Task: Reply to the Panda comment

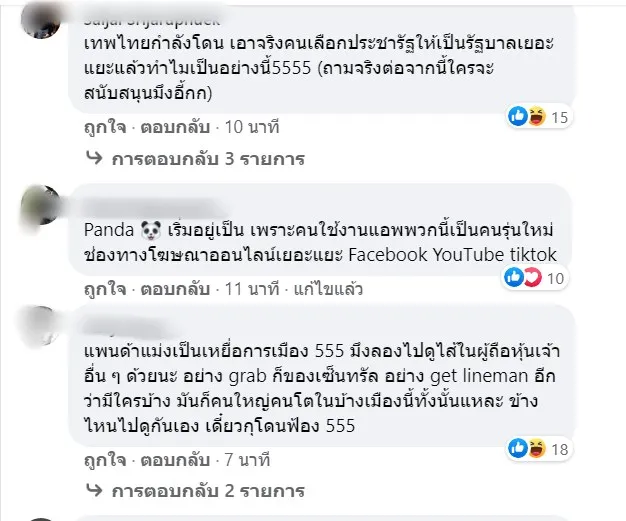Action: tap(178, 289)
